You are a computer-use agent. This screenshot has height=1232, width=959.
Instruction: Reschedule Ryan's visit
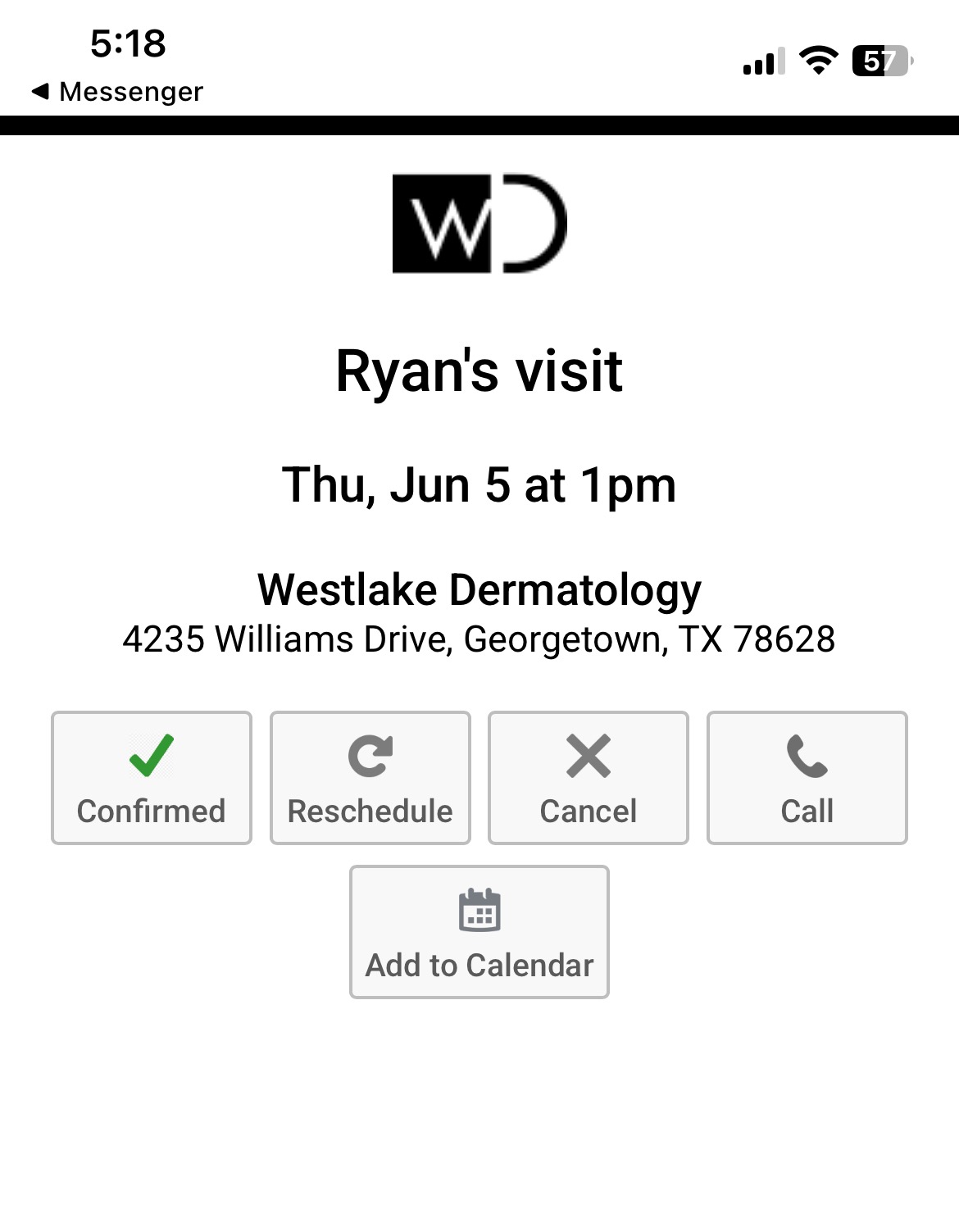370,777
